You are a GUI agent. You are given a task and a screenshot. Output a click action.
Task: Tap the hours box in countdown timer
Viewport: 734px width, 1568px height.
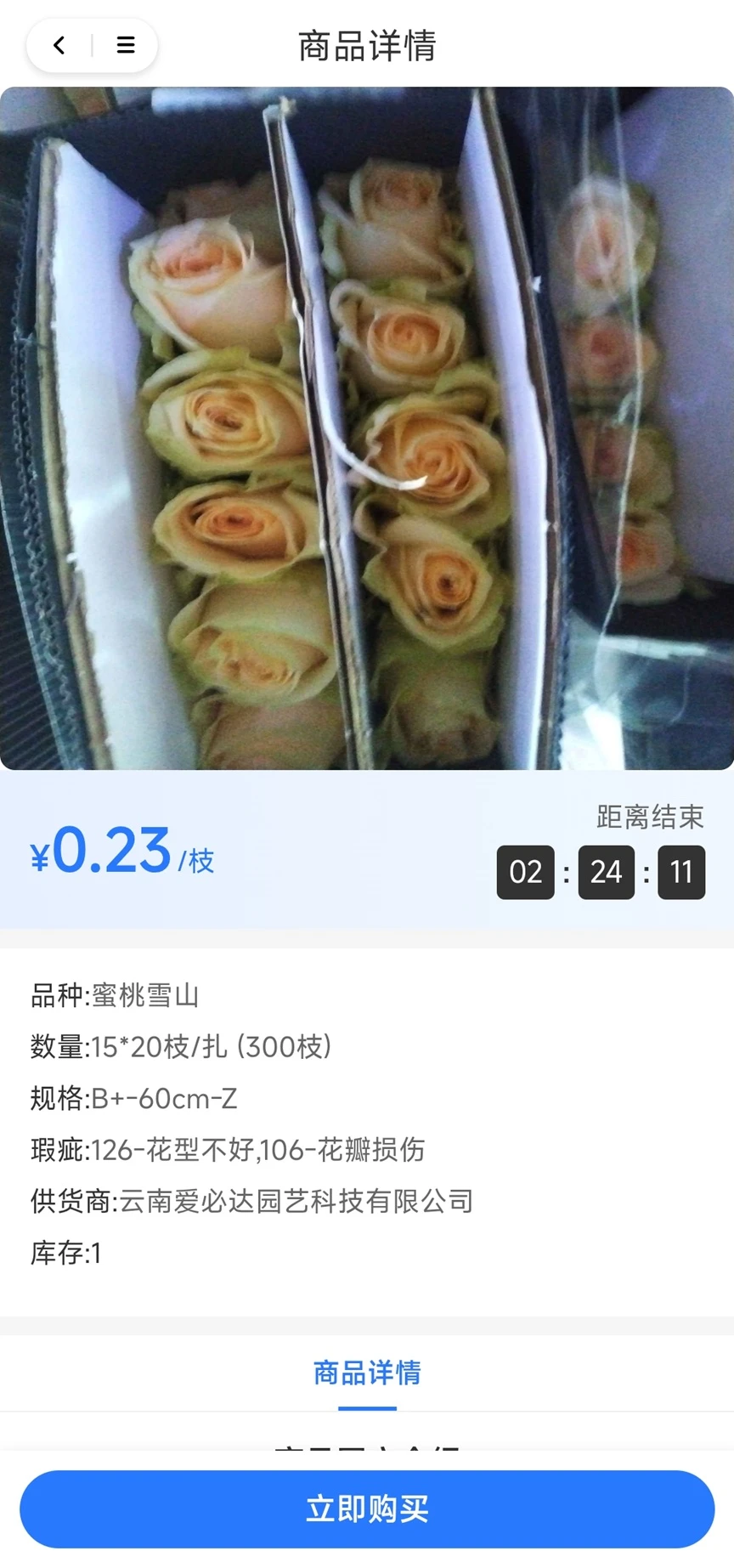(525, 872)
